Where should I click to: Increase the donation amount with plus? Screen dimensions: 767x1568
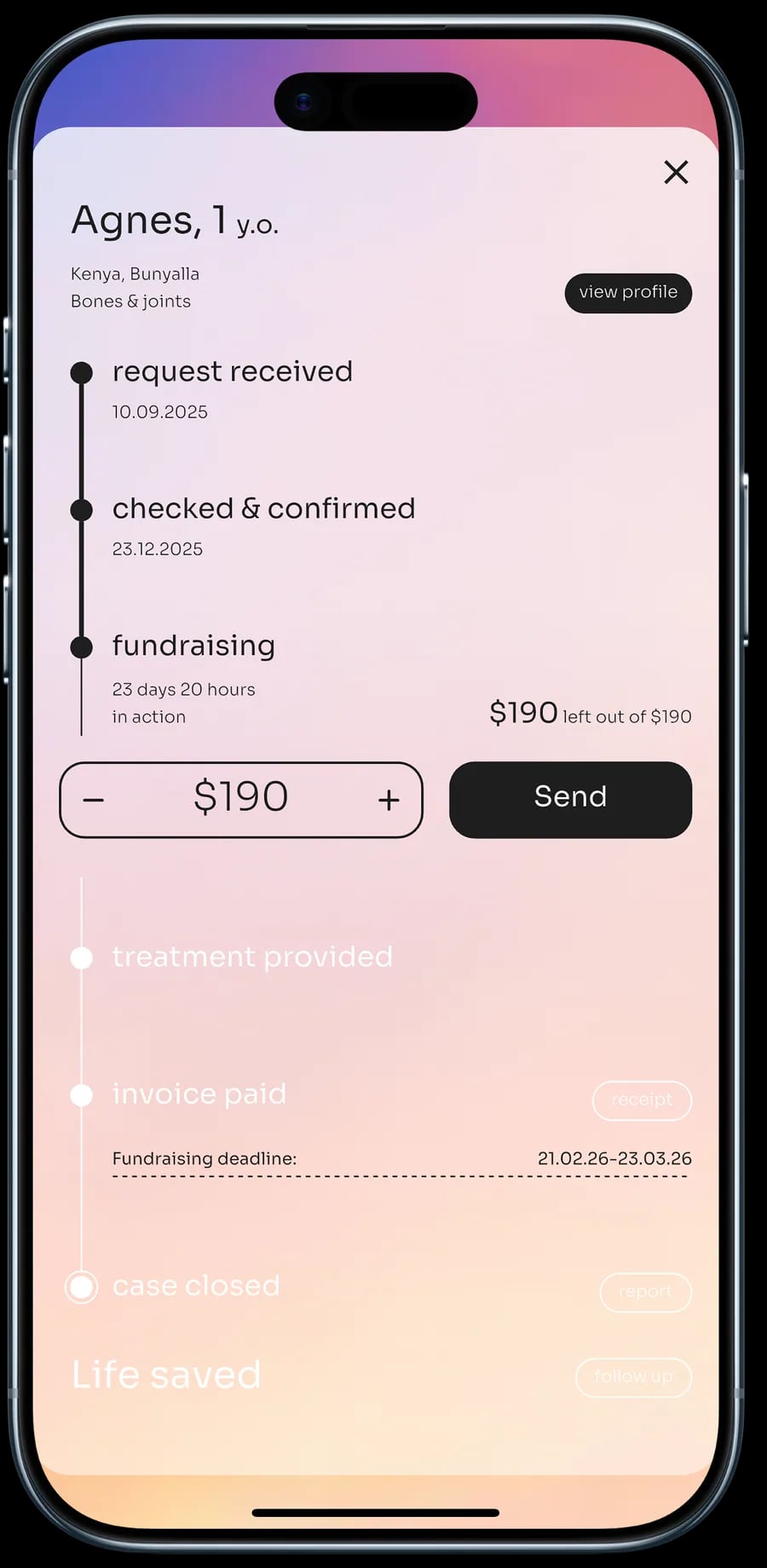pos(389,800)
